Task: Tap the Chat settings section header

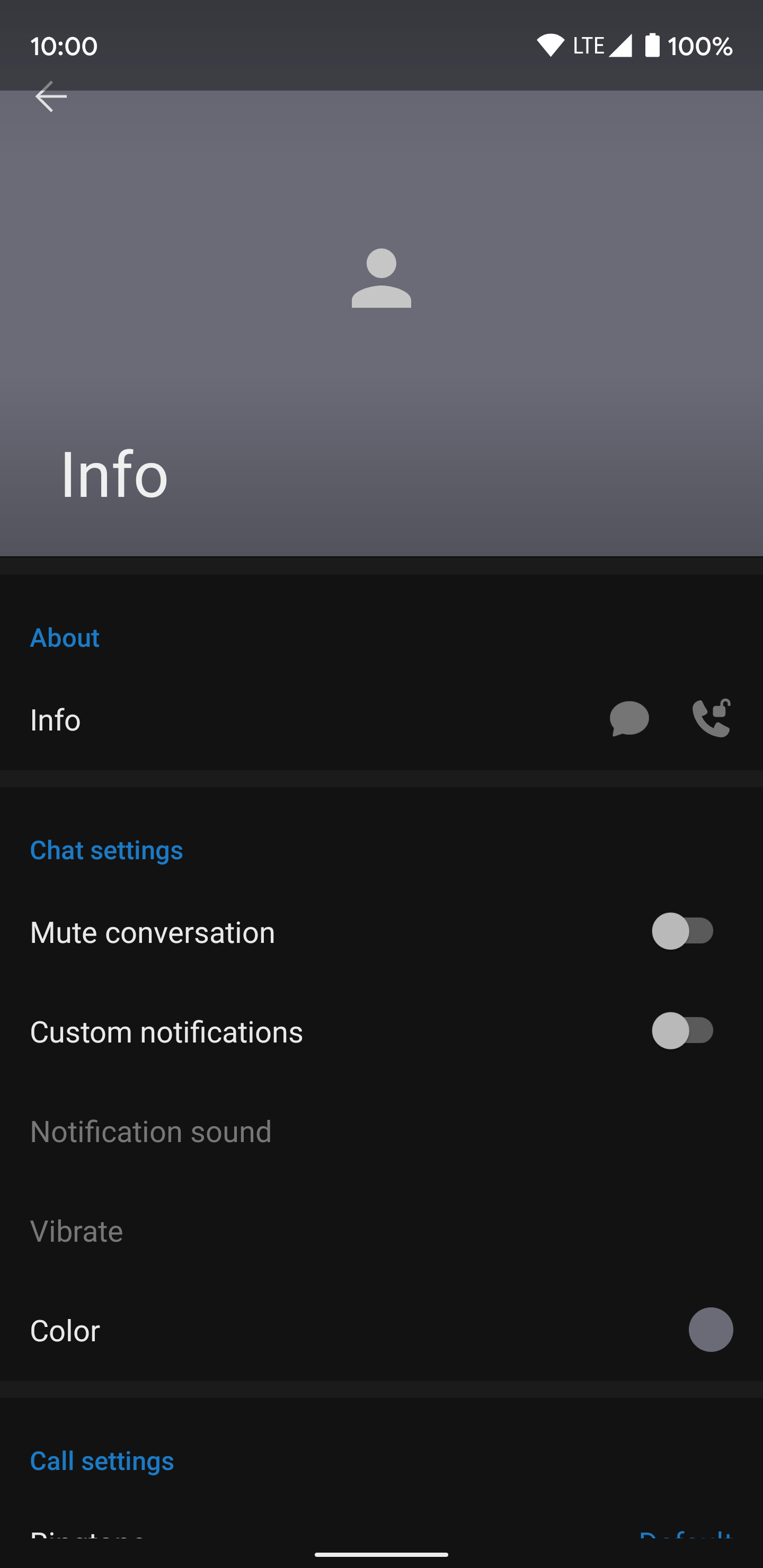Action: [106, 850]
